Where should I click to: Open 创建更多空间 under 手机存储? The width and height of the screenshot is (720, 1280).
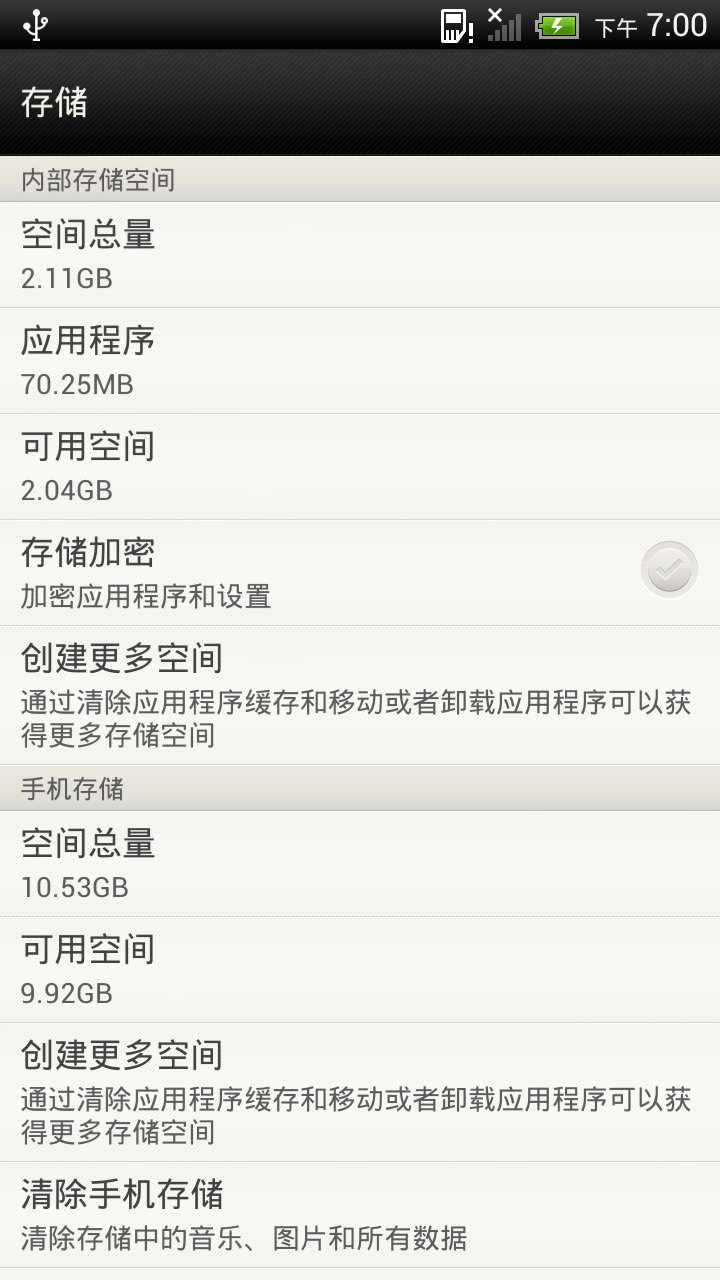coord(359,1092)
